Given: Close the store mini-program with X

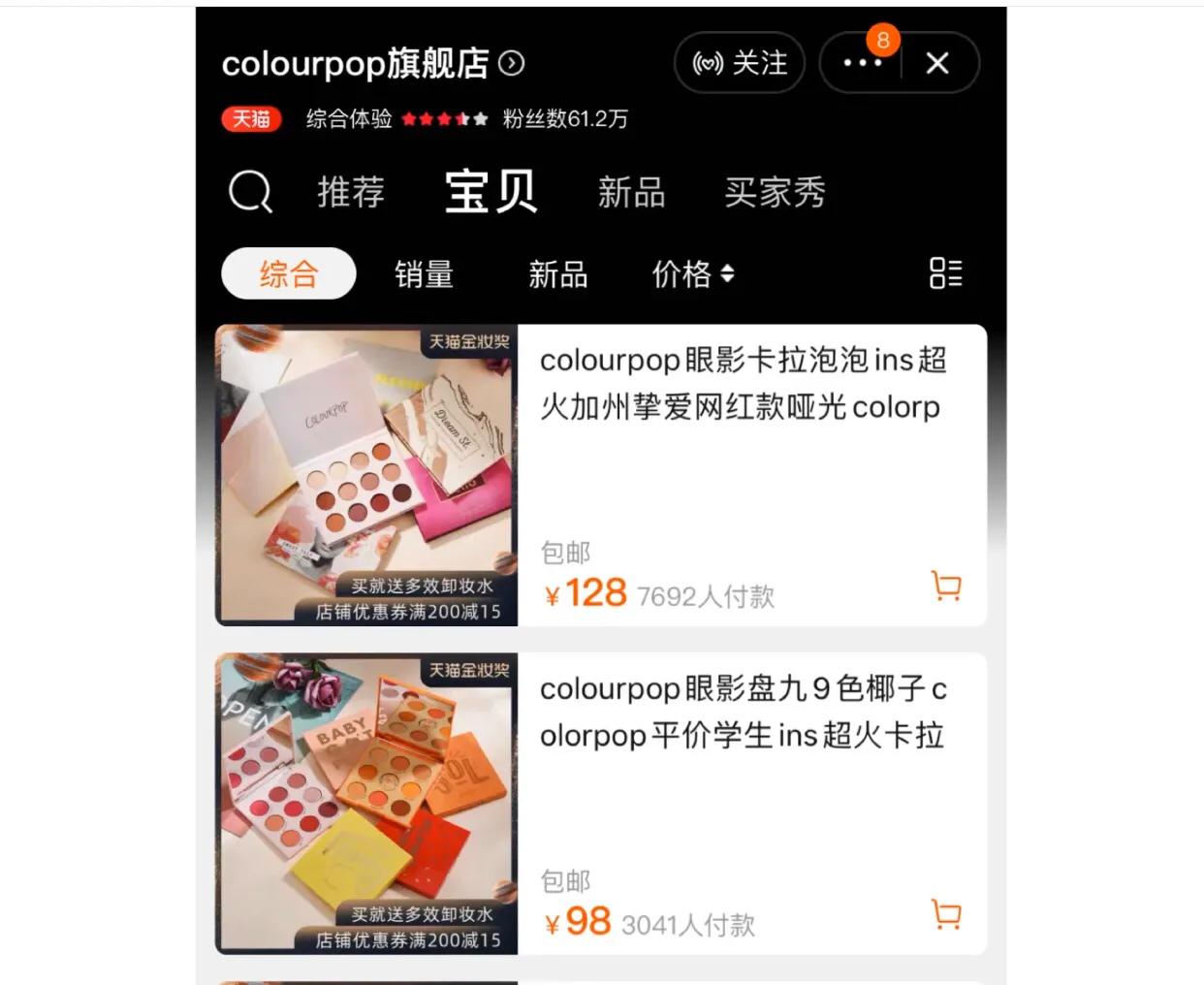Looking at the screenshot, I should [936, 63].
